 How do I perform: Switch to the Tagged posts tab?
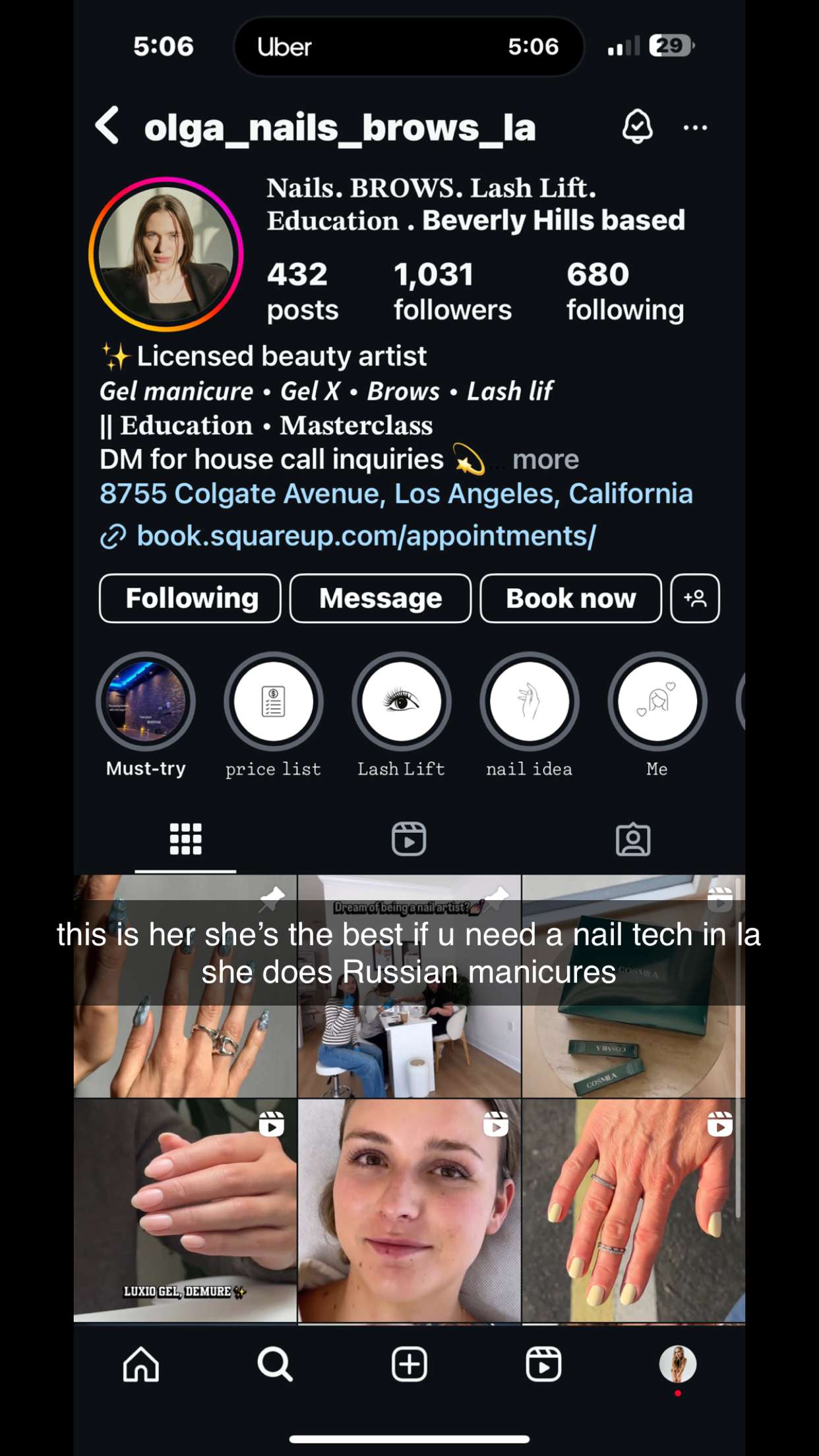(x=634, y=838)
